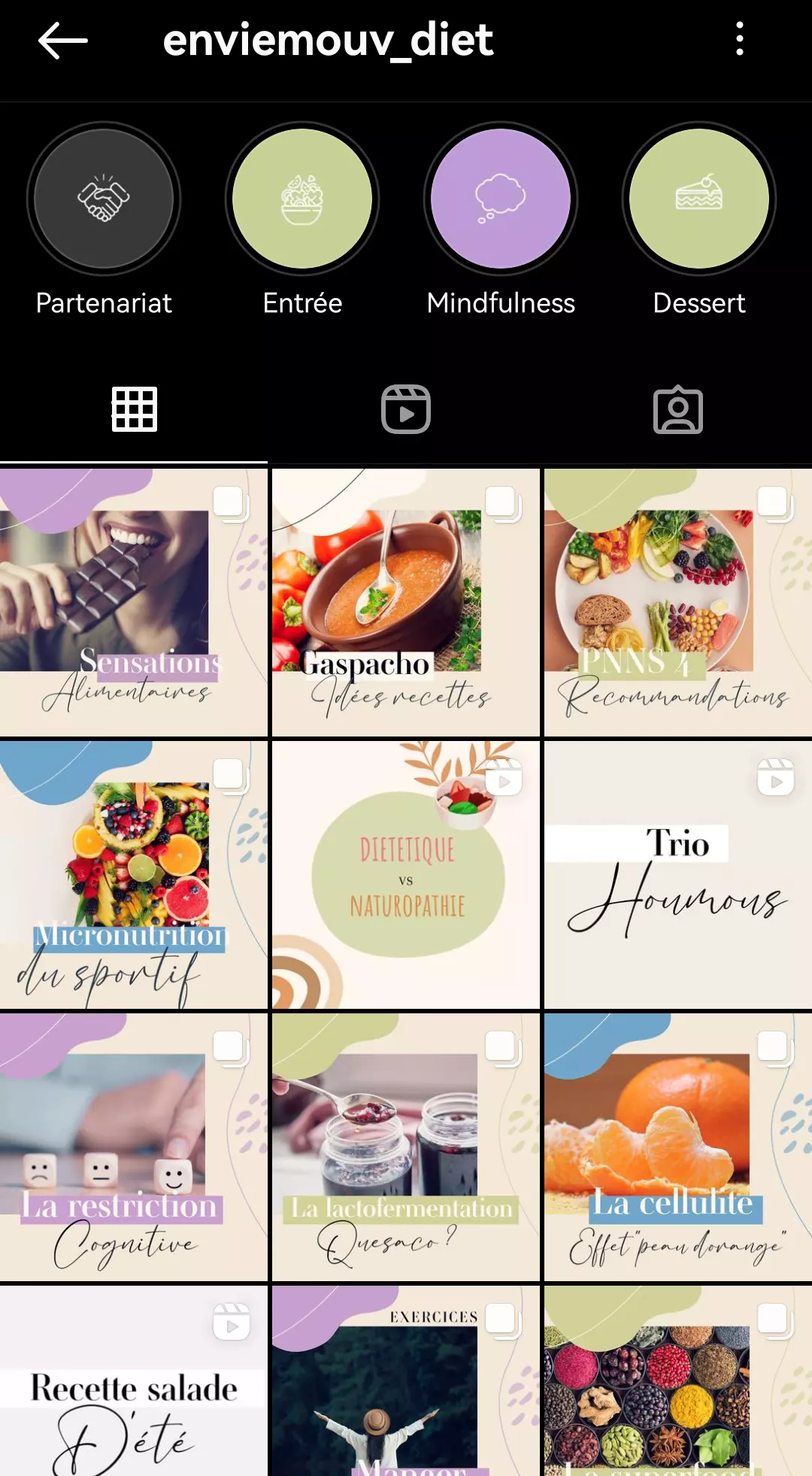The height and width of the screenshot is (1476, 812).
Task: Switch to the tagged photos tab
Action: [x=677, y=409]
